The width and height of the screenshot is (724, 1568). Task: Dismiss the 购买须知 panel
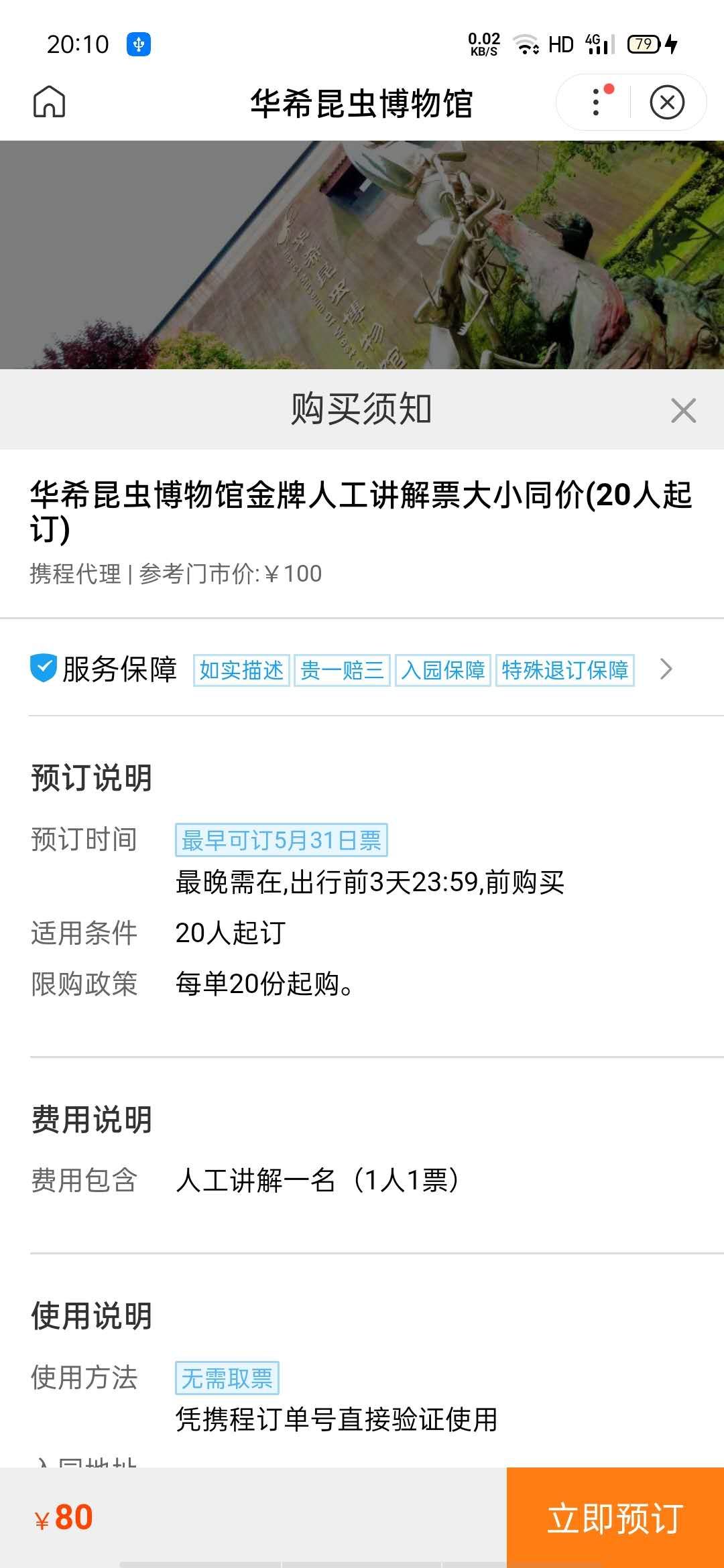tap(683, 410)
